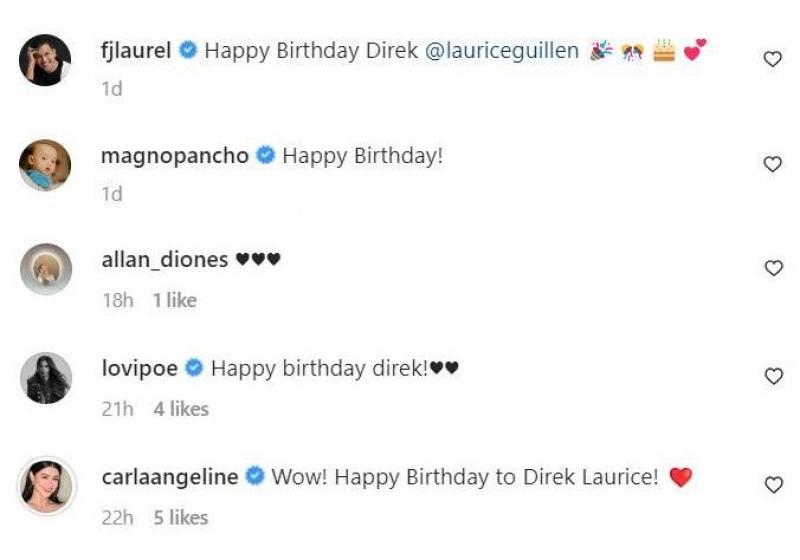Open carlaangeline's profile picture
The height and width of the screenshot is (560, 800).
tap(45, 485)
